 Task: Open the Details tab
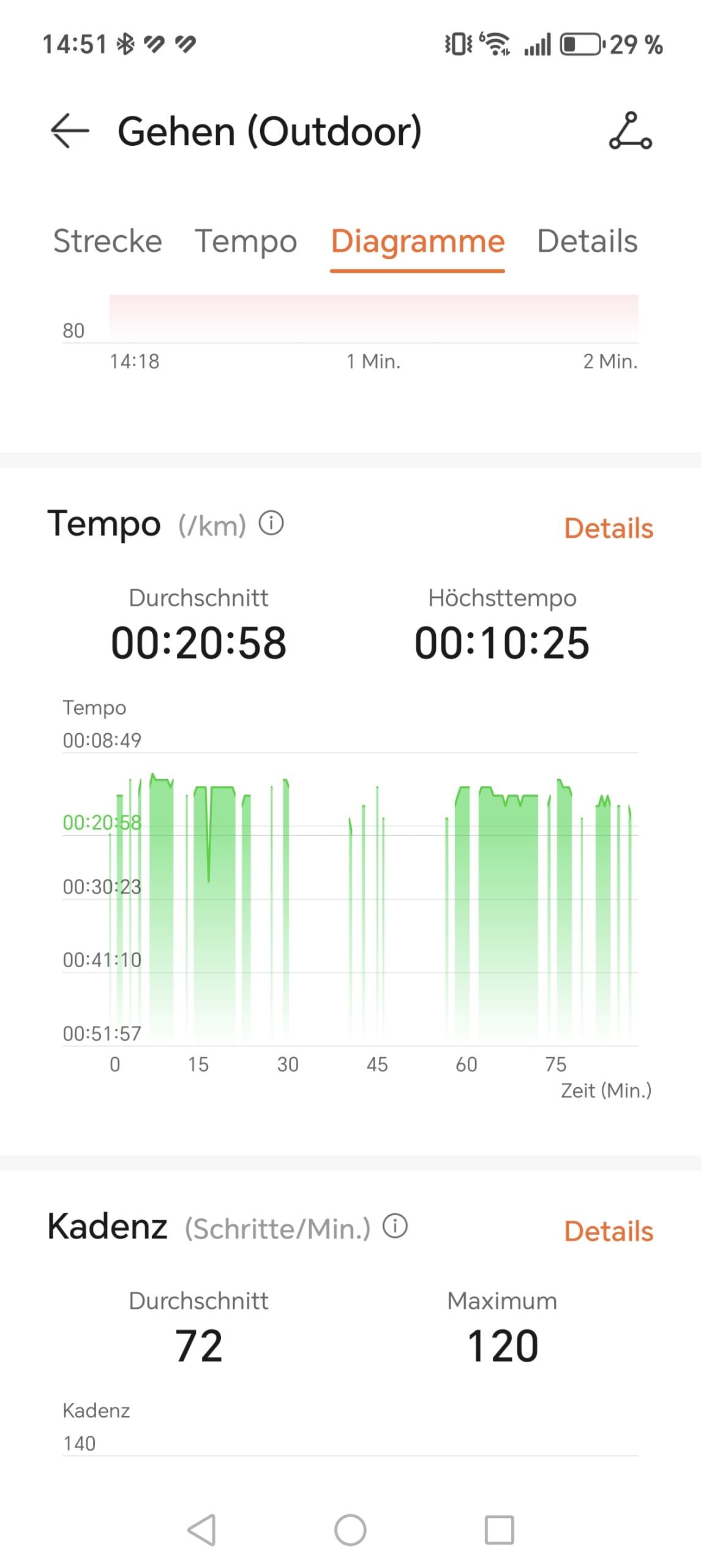coord(587,241)
